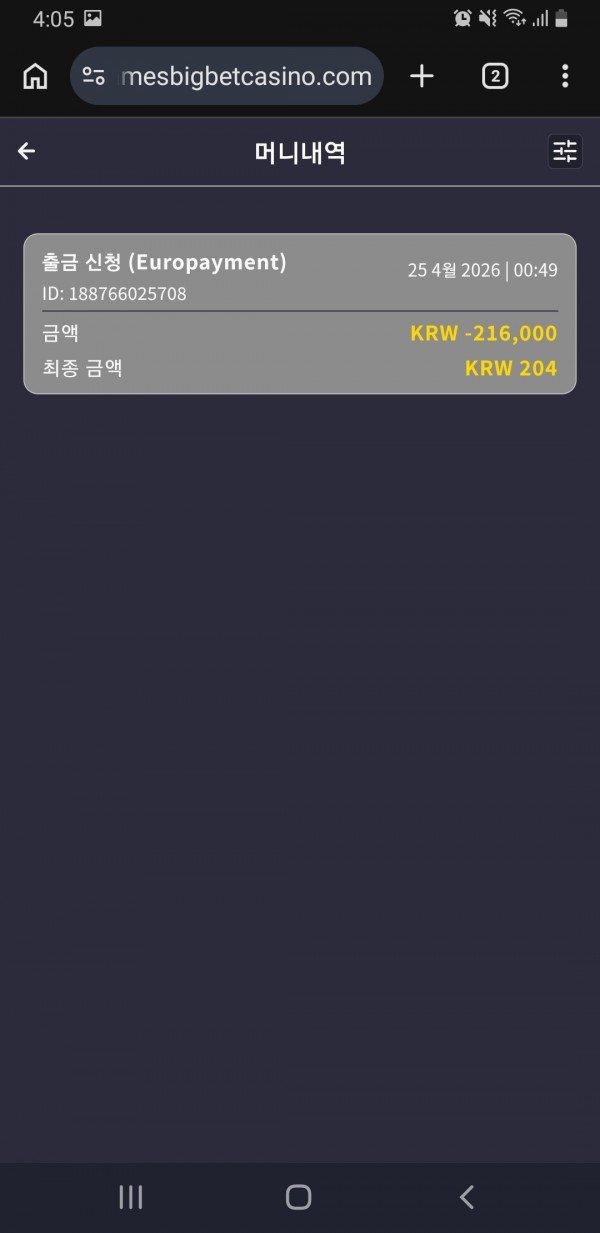View site info icon in address bar

pyautogui.click(x=94, y=76)
